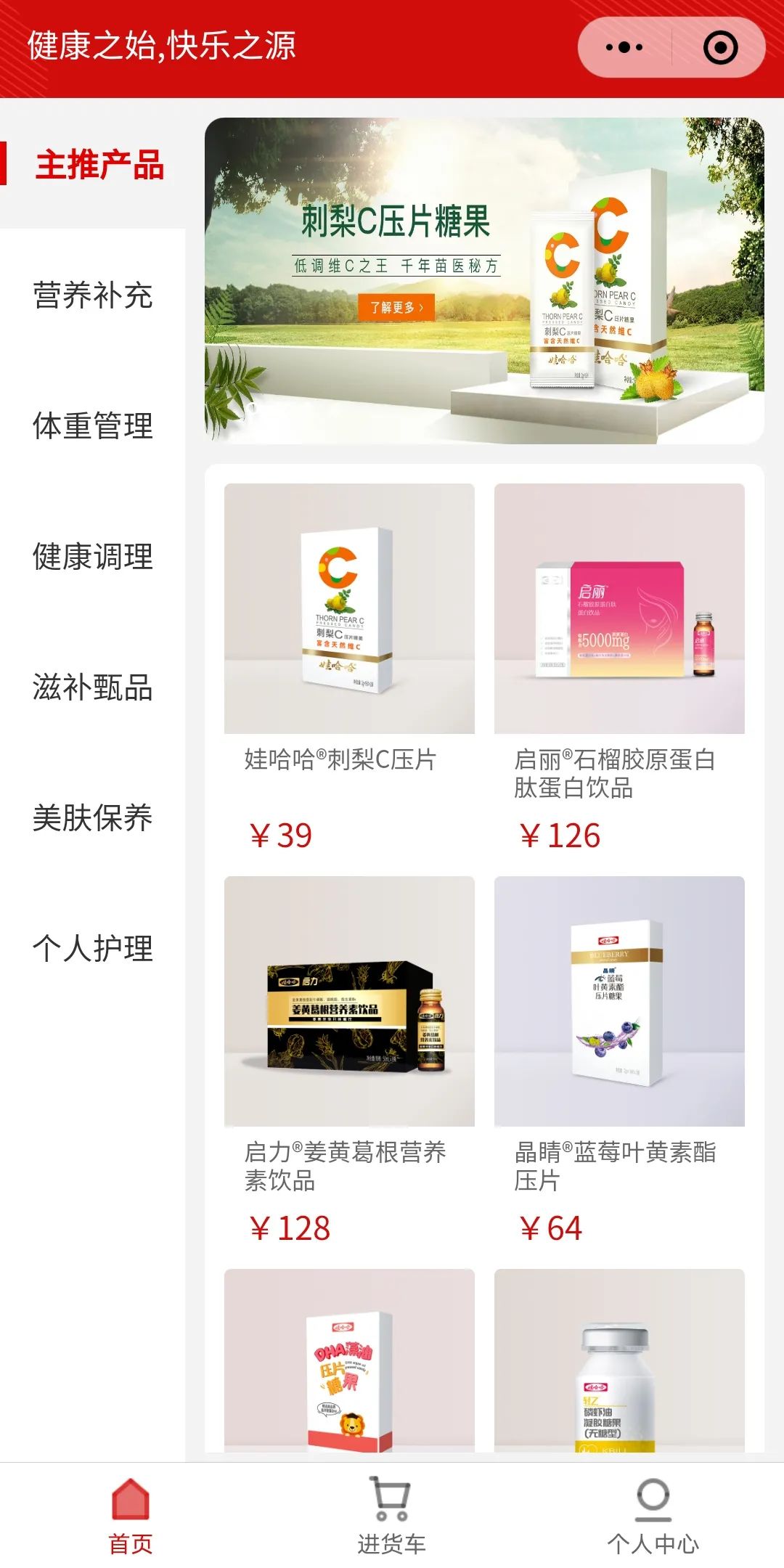The height and width of the screenshot is (1568, 784).
Task: Close the mini program via the circle icon
Action: (720, 48)
